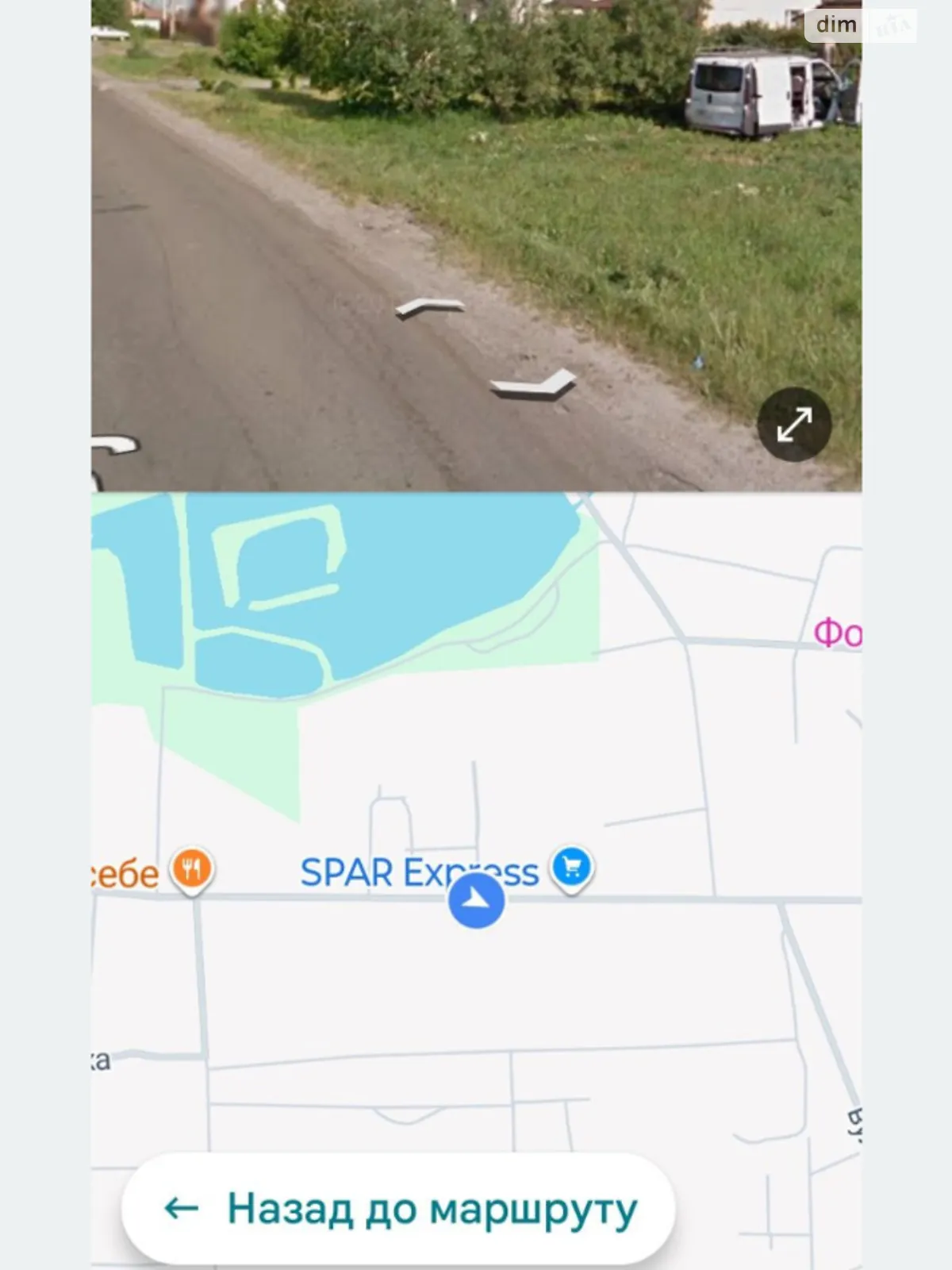Open the SPAR Express shop pin
952x1270 pixels.
coord(571,868)
